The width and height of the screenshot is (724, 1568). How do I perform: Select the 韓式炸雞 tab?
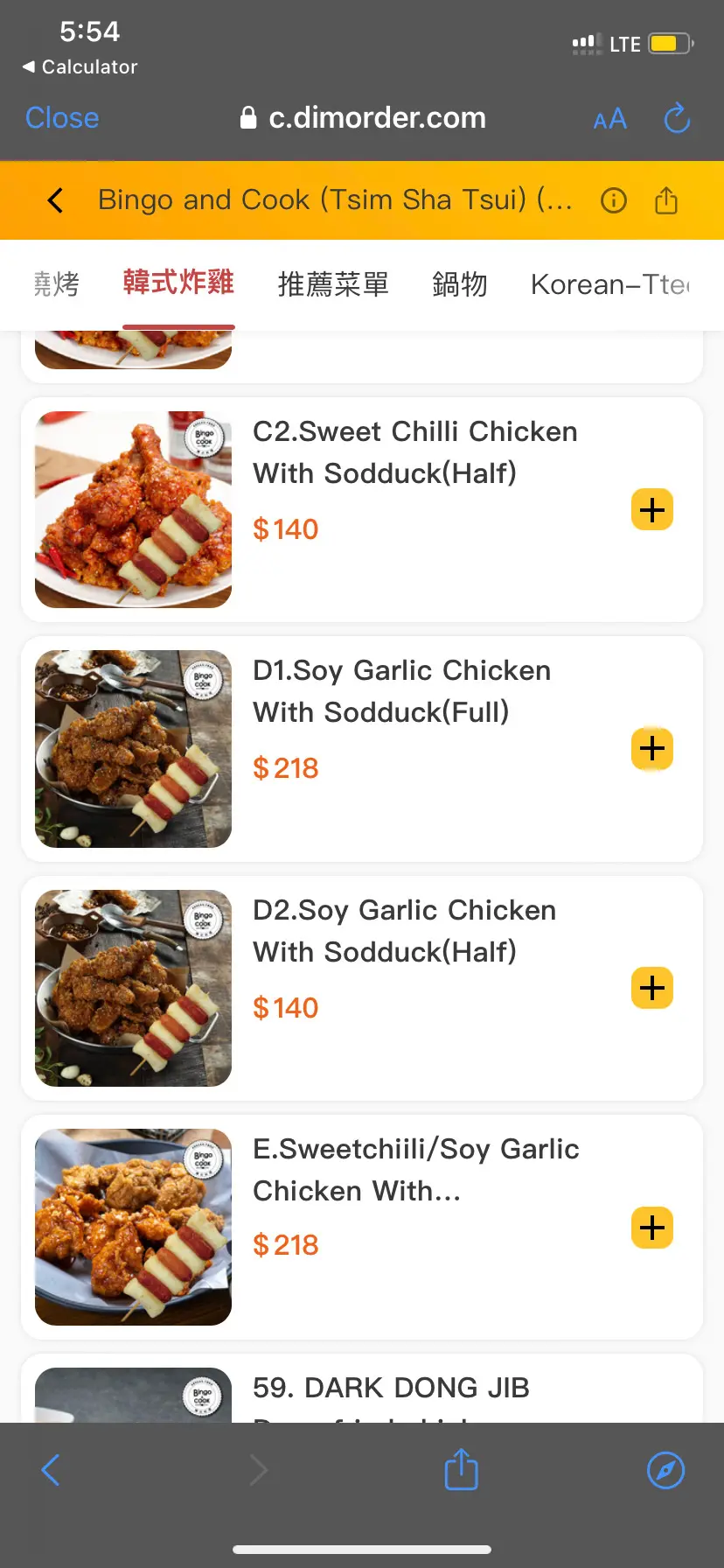tap(178, 283)
